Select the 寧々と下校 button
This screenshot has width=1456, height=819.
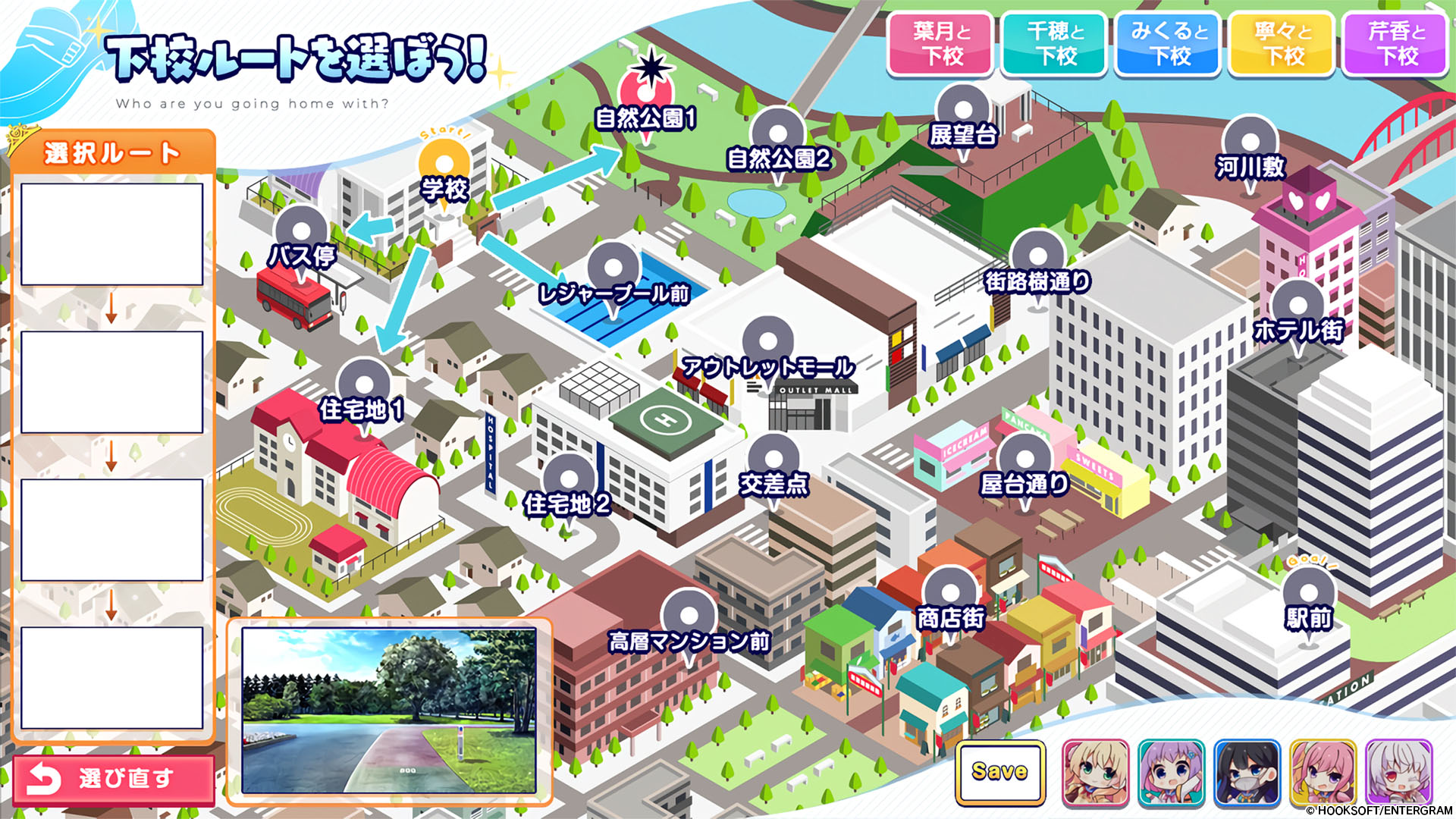click(x=1282, y=44)
